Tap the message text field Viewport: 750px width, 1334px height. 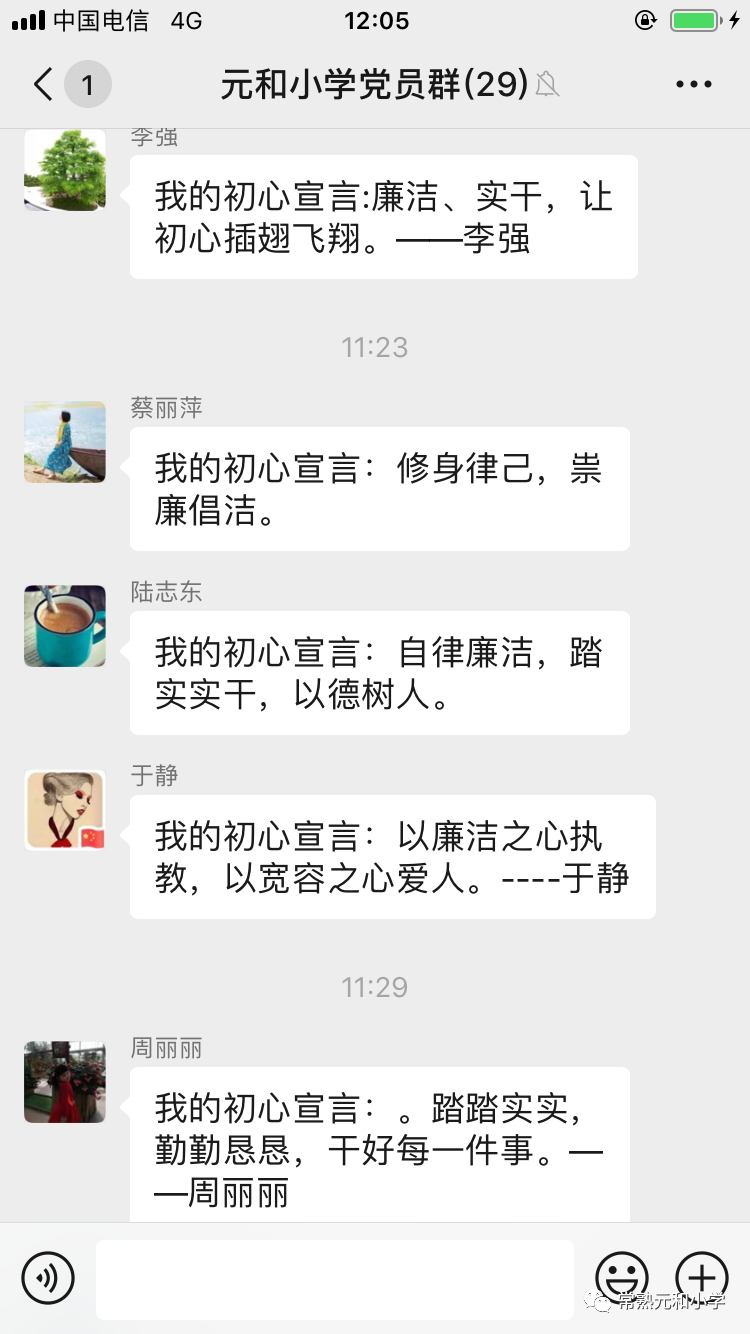click(x=334, y=1278)
